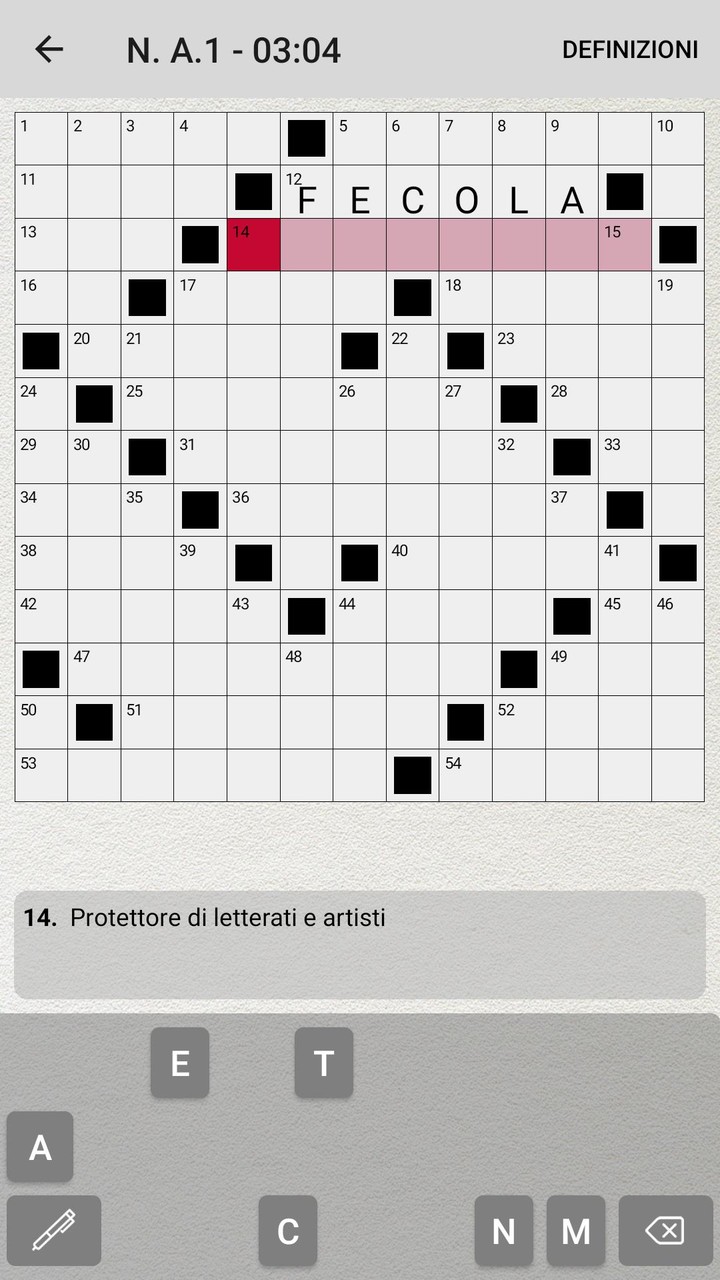Delete a letter with the backspace key
The image size is (720, 1280).
click(x=666, y=1230)
